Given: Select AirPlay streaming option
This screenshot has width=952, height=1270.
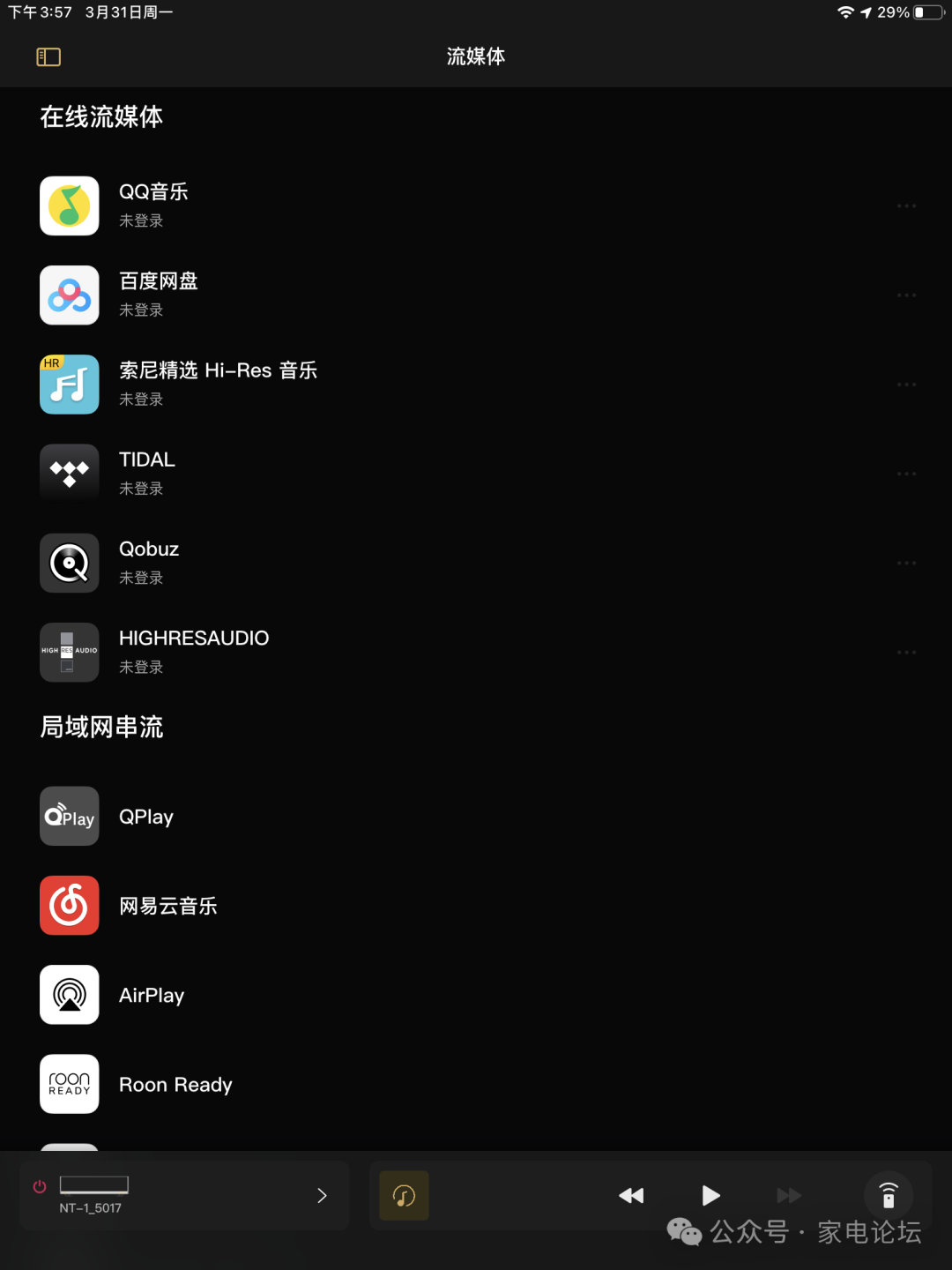Looking at the screenshot, I should point(152,995).
